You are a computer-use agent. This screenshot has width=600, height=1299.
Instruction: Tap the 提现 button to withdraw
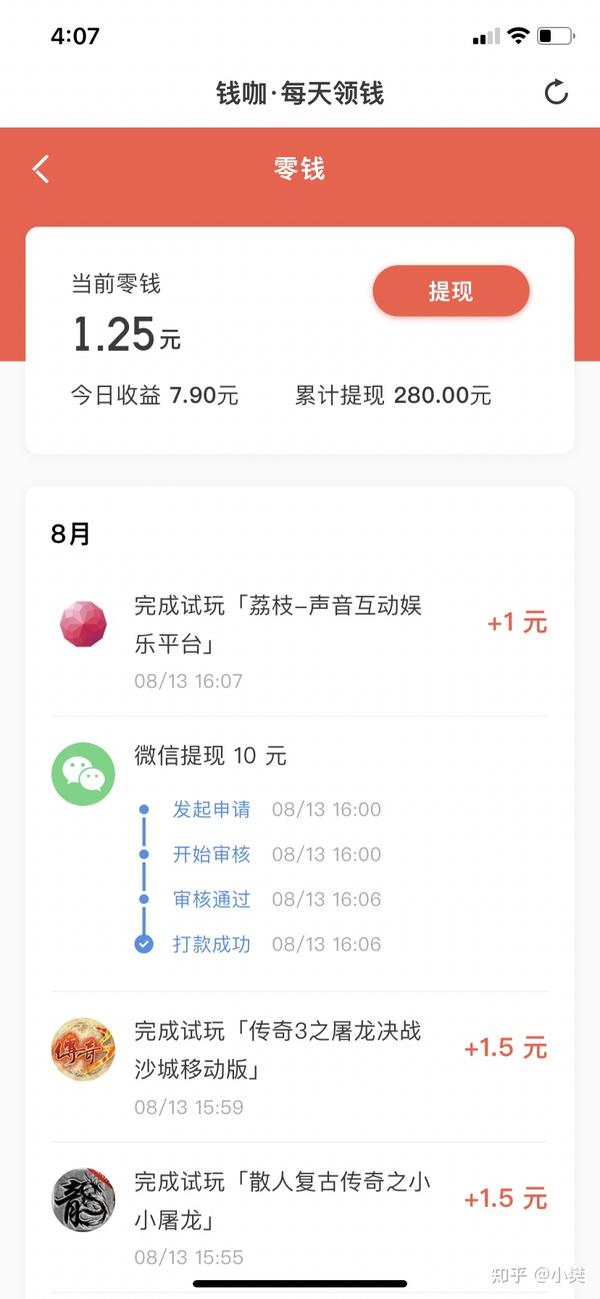click(x=451, y=292)
